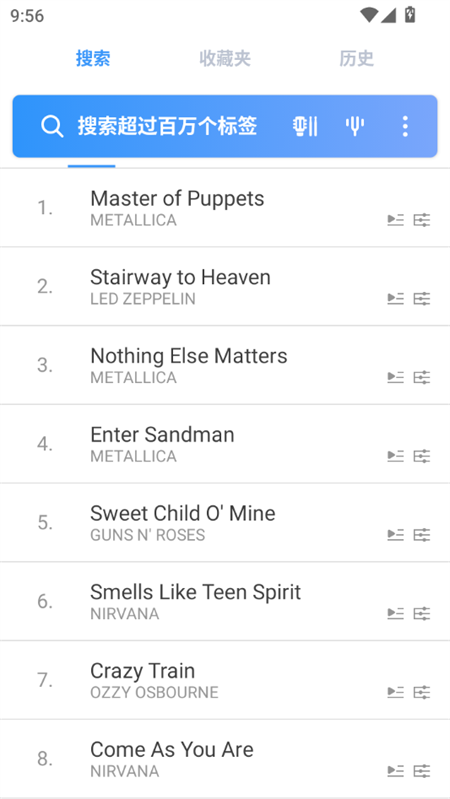The image size is (450, 799).
Task: Open the guitar tuner icon in the search bar
Action: tap(305, 126)
